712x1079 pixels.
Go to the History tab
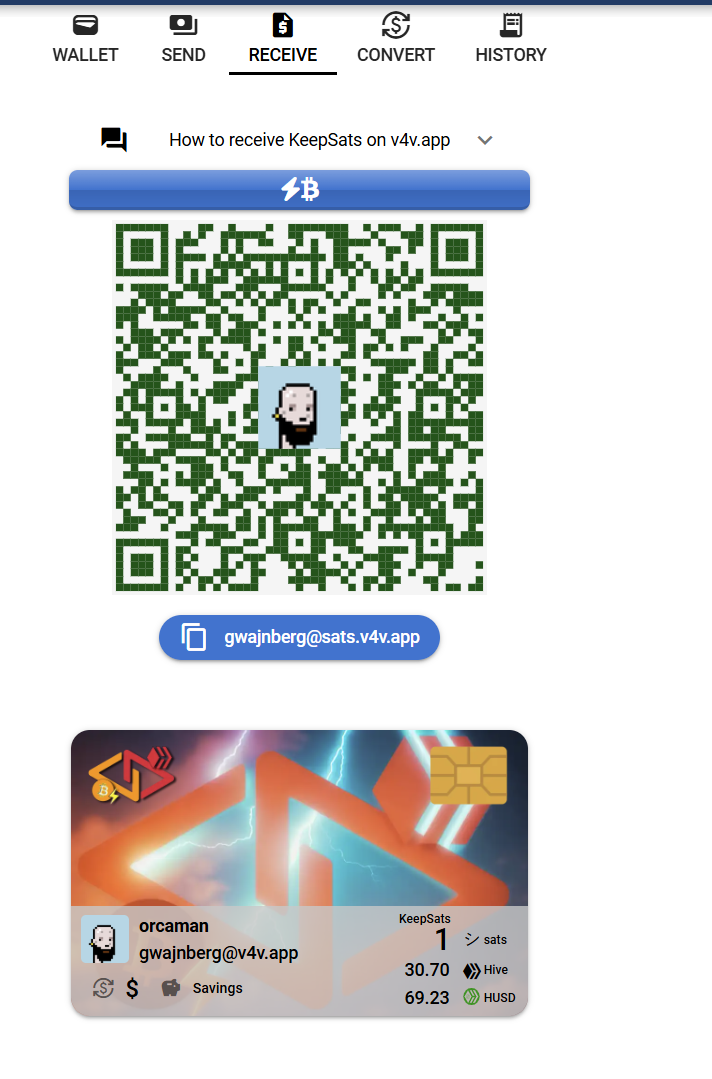tap(511, 40)
